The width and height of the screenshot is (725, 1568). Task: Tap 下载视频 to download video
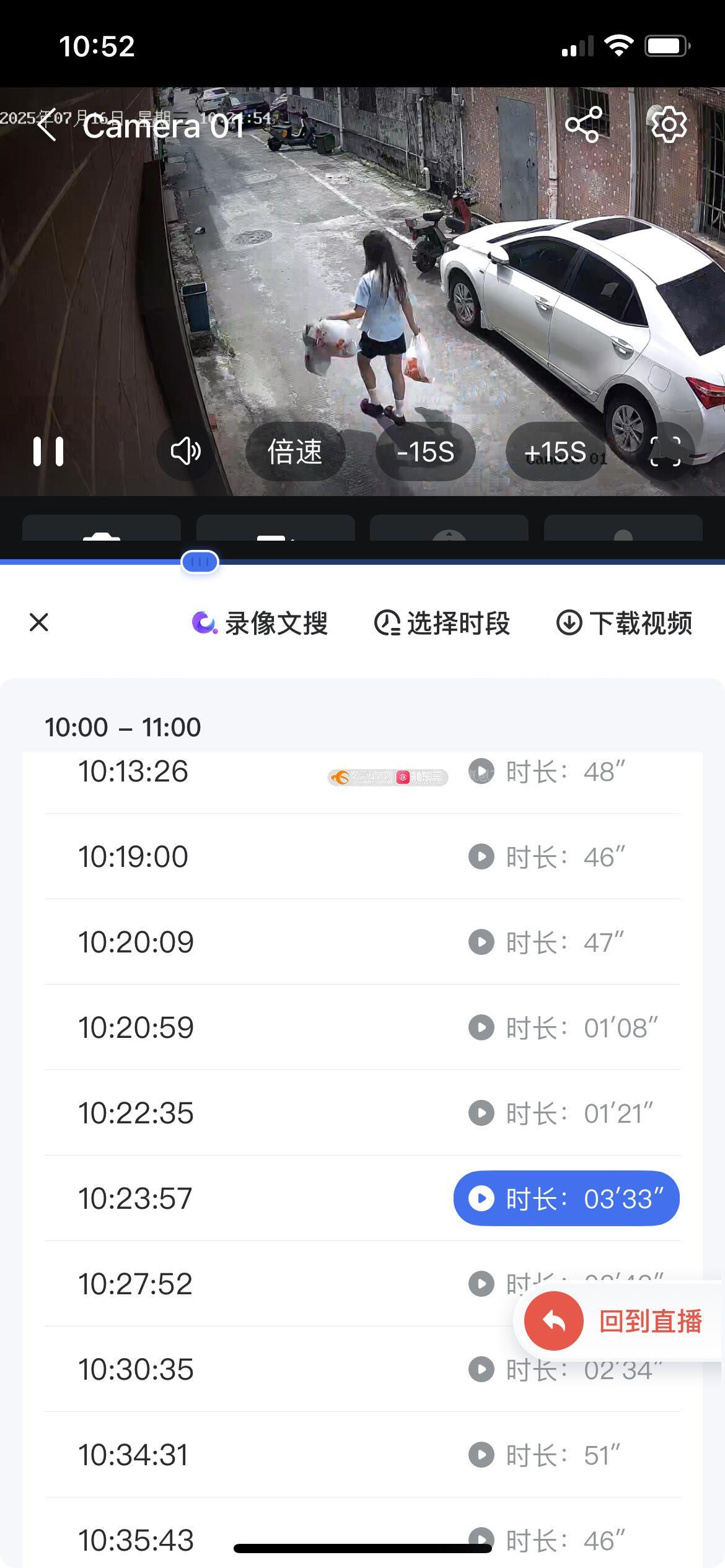(624, 623)
